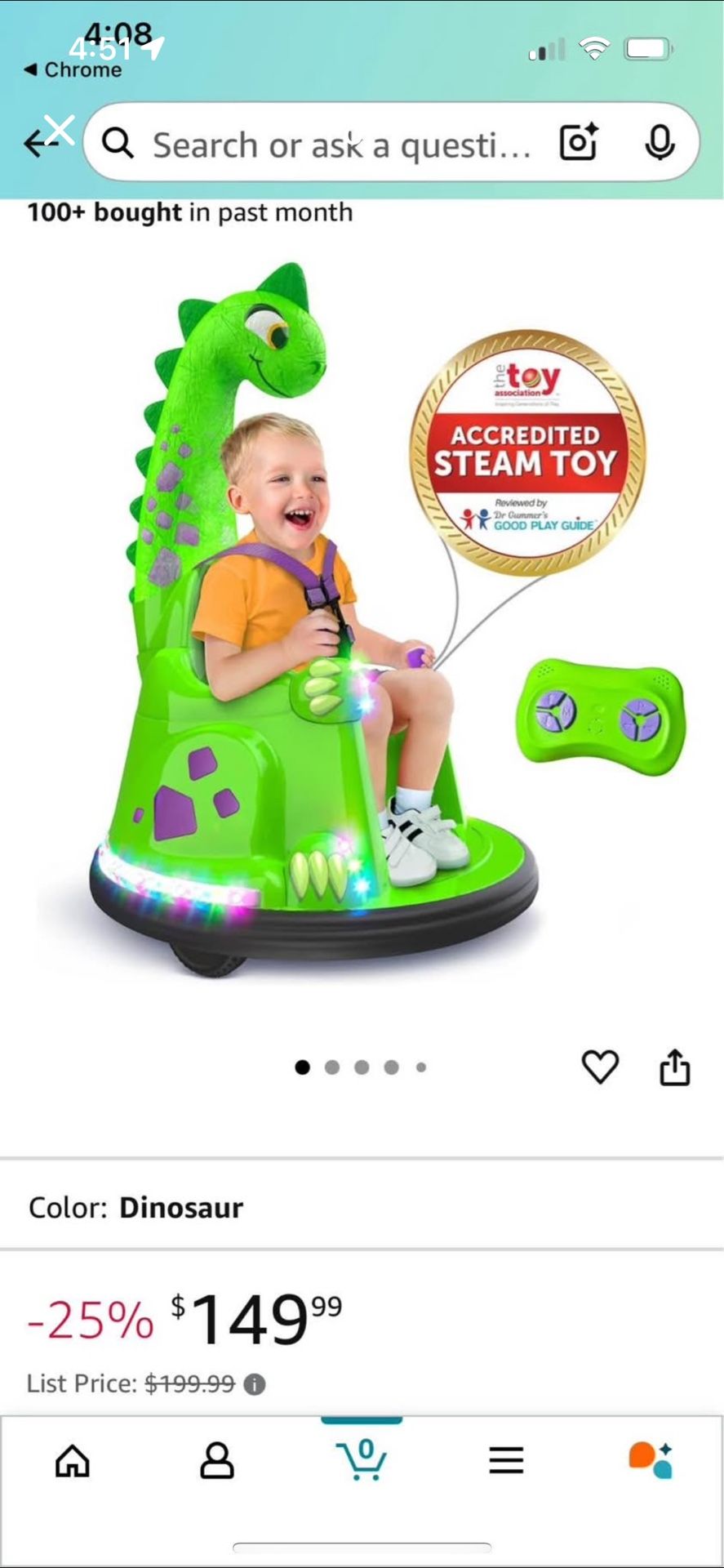Start voice search with the microphone

point(660,143)
